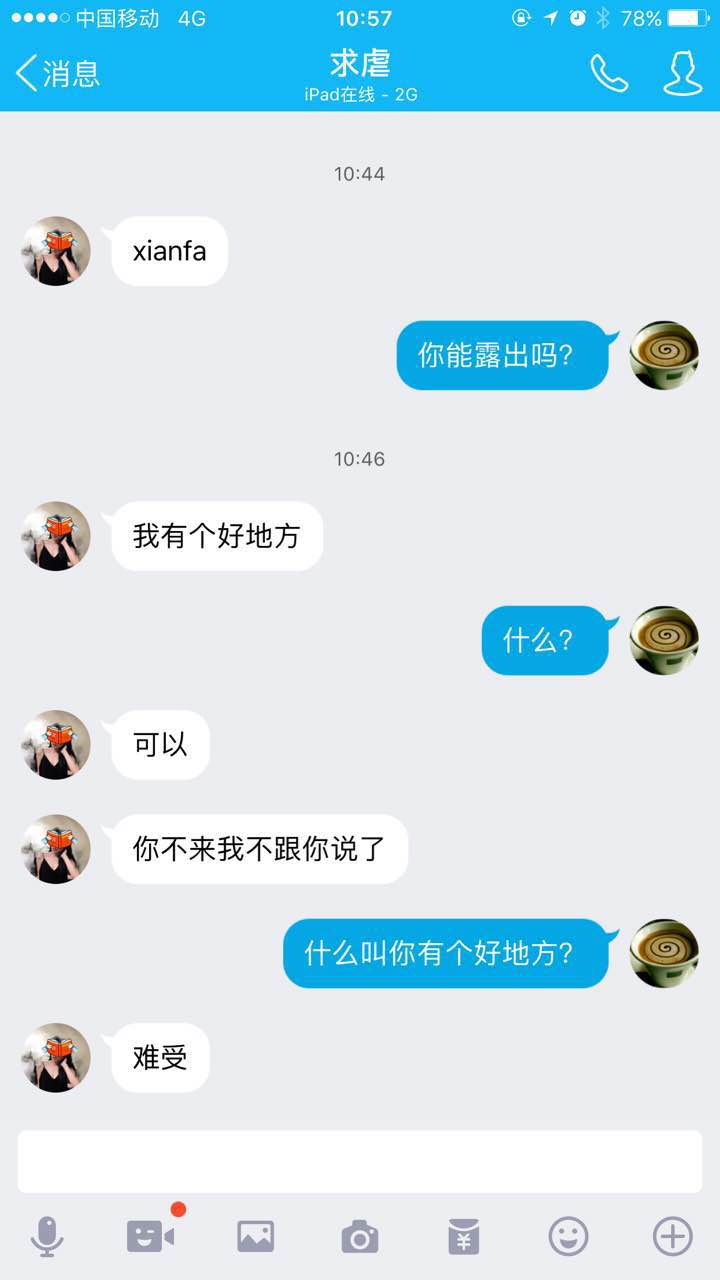
Task: Tap the chat title 求虐
Action: coord(360,63)
